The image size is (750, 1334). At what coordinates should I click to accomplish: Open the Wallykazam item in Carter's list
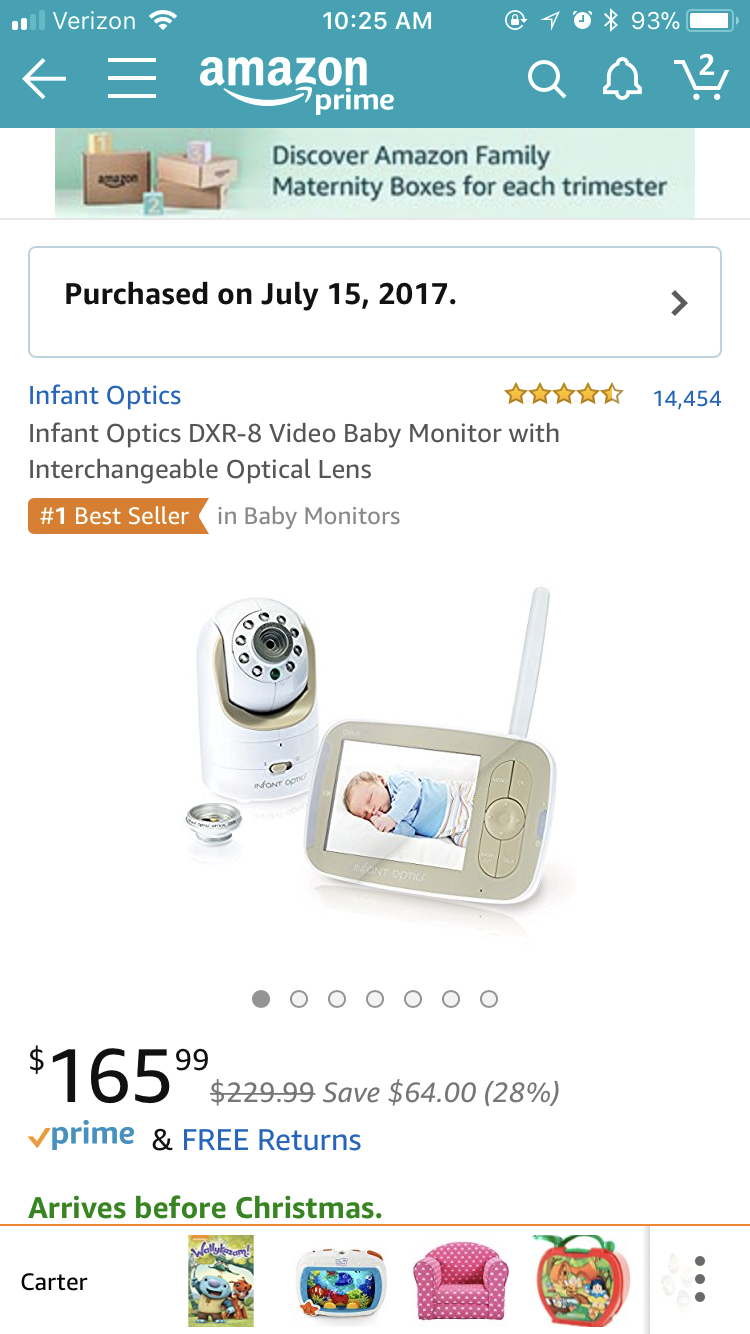221,1281
